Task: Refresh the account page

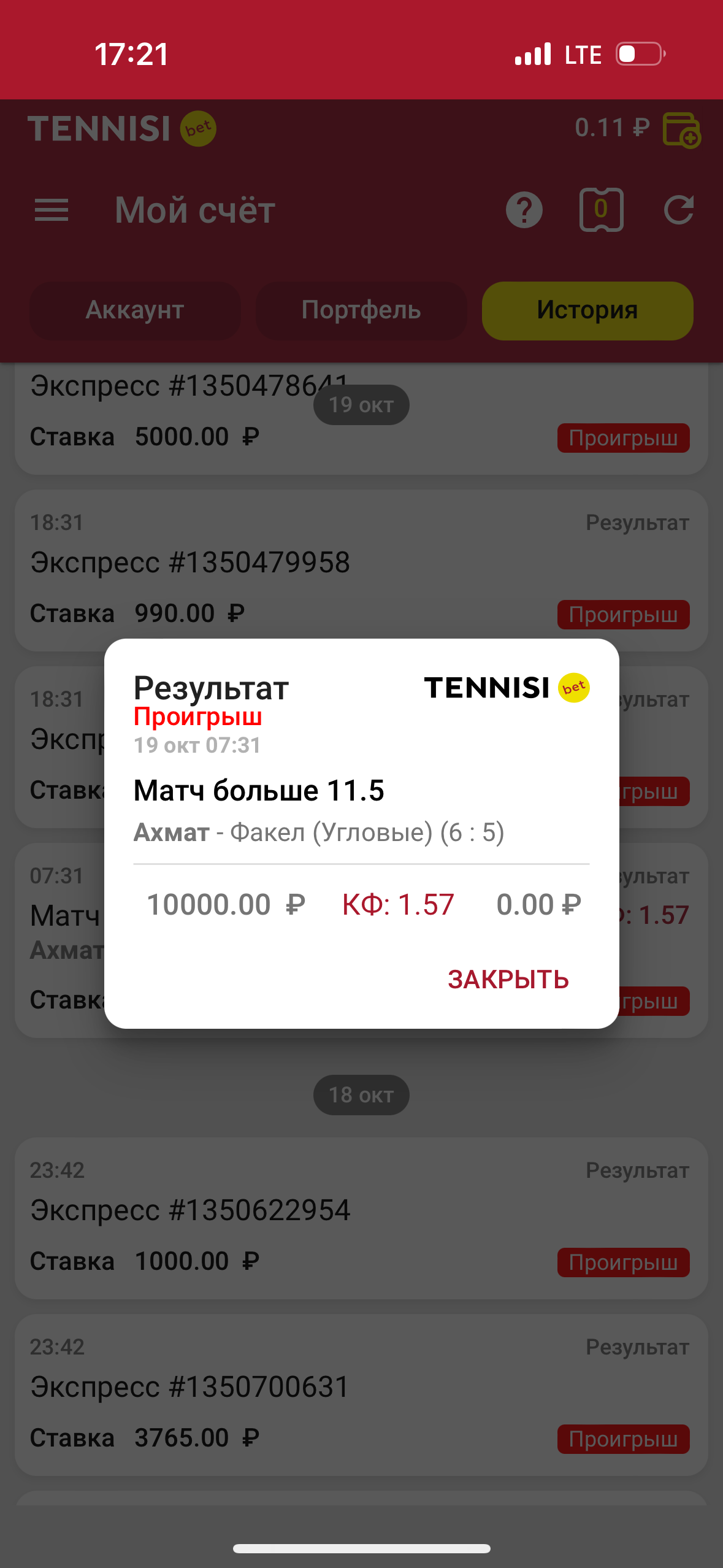Action: click(679, 210)
